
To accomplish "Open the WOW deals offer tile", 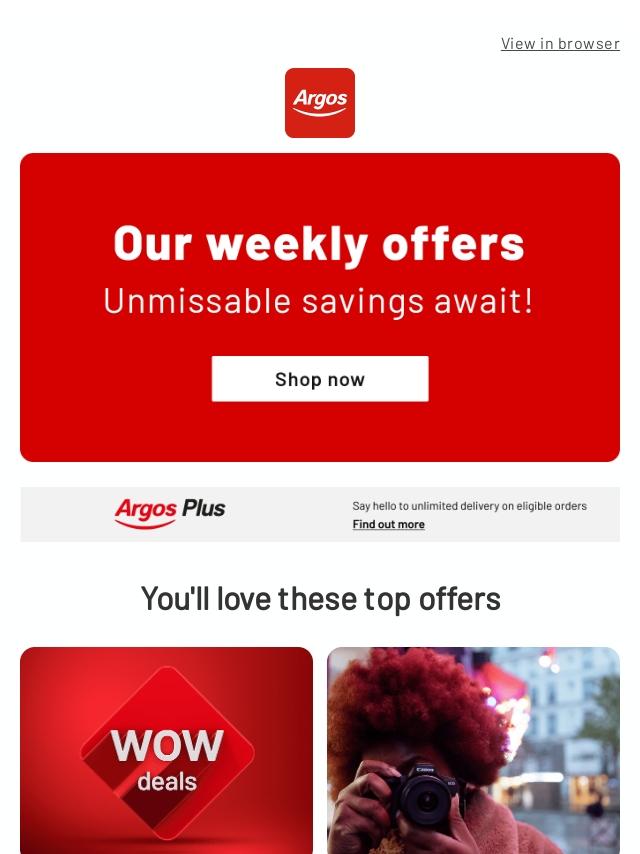I will pyautogui.click(x=167, y=751).
